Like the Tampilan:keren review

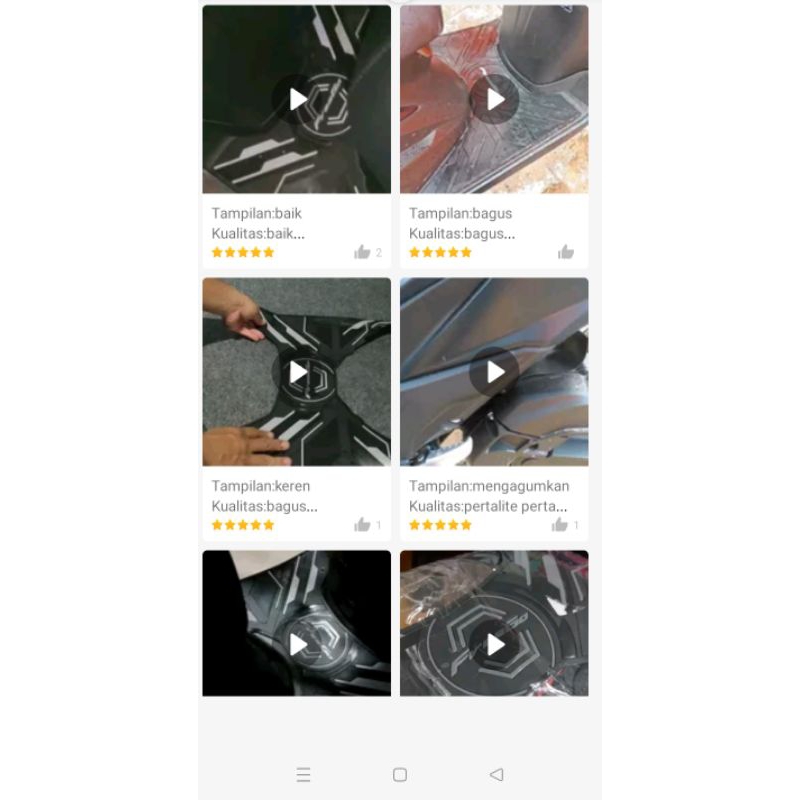pyautogui.click(x=362, y=524)
